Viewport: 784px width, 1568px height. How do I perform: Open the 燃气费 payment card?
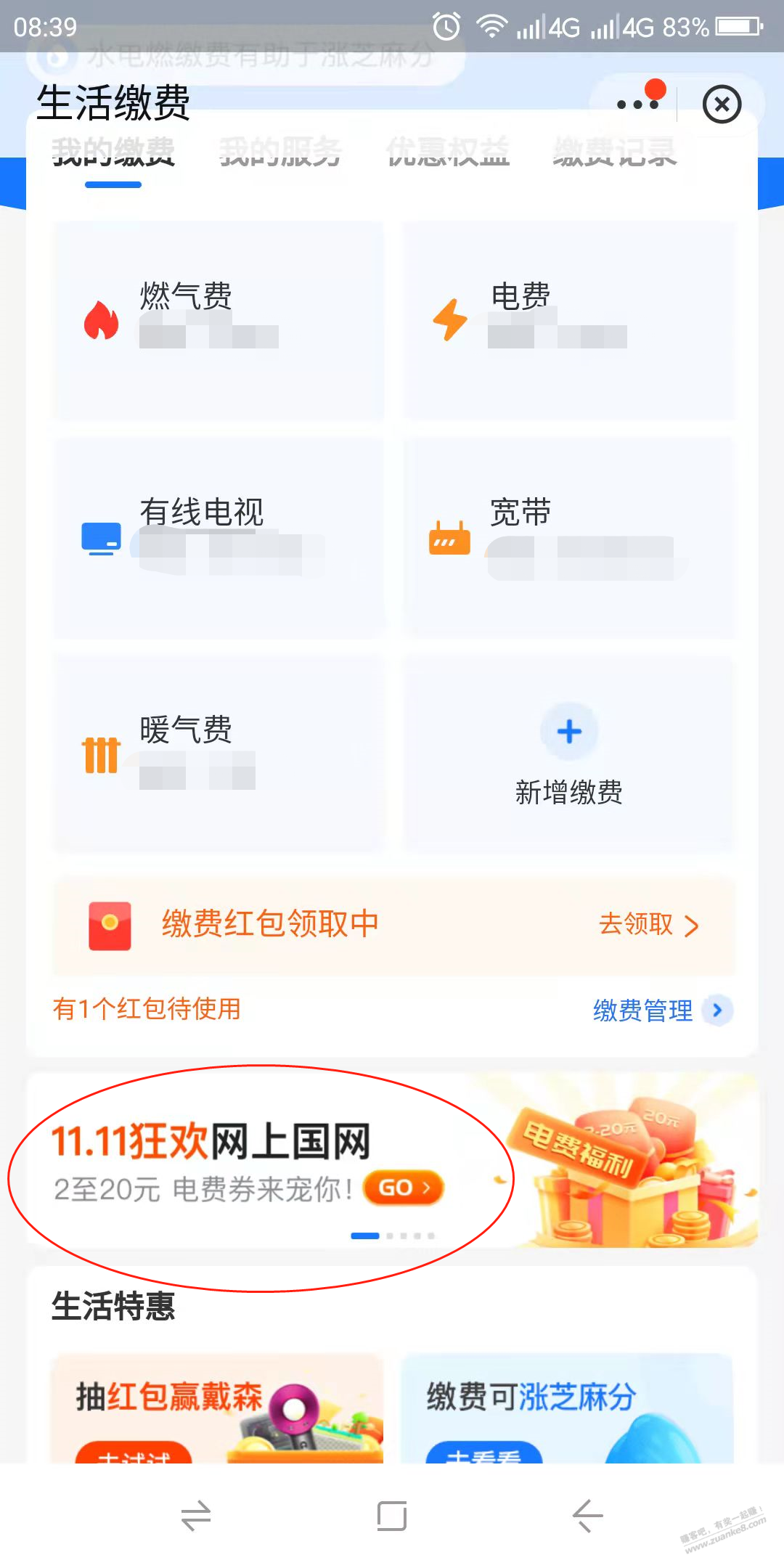218,321
